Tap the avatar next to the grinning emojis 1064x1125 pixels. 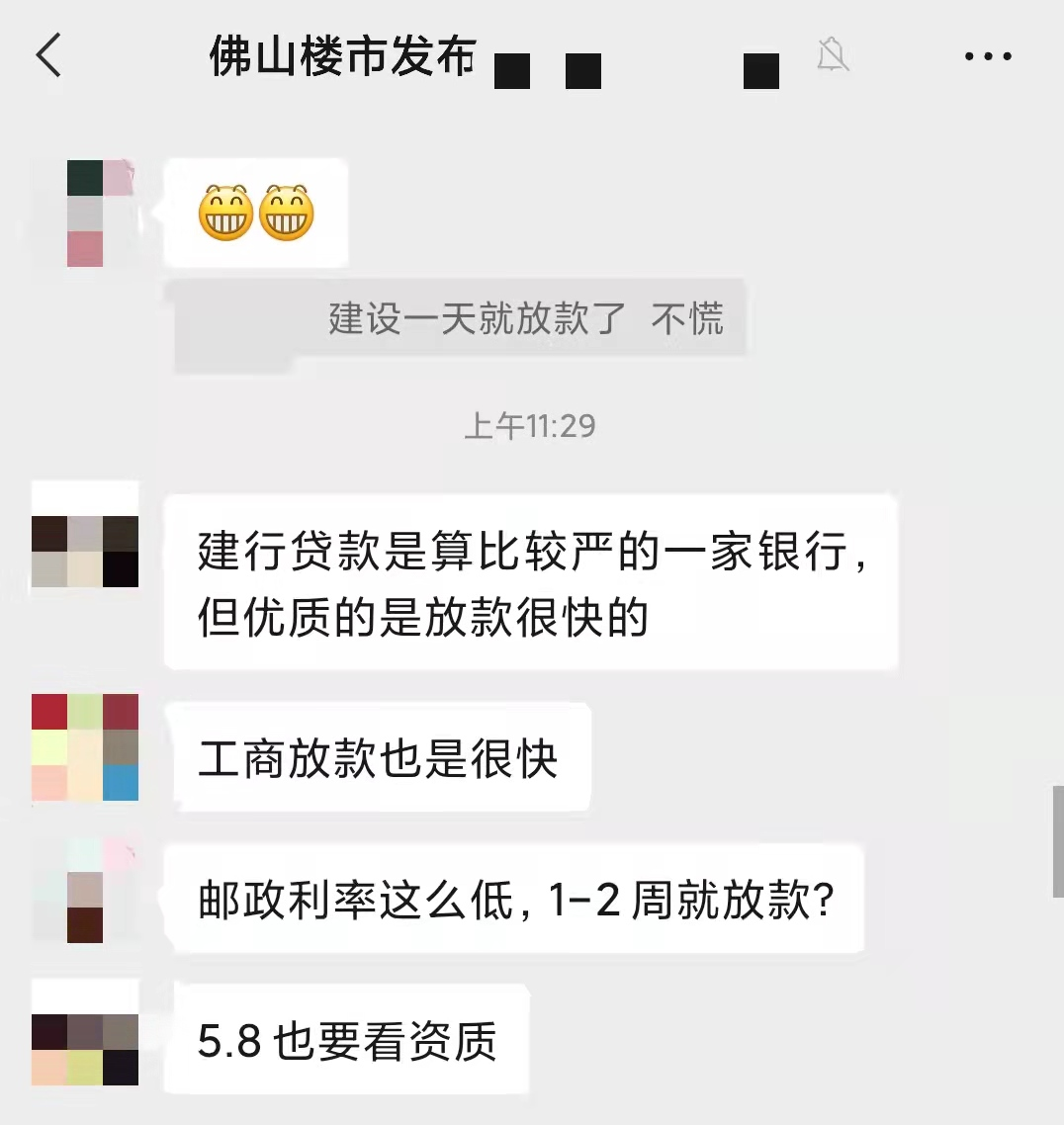point(97,211)
